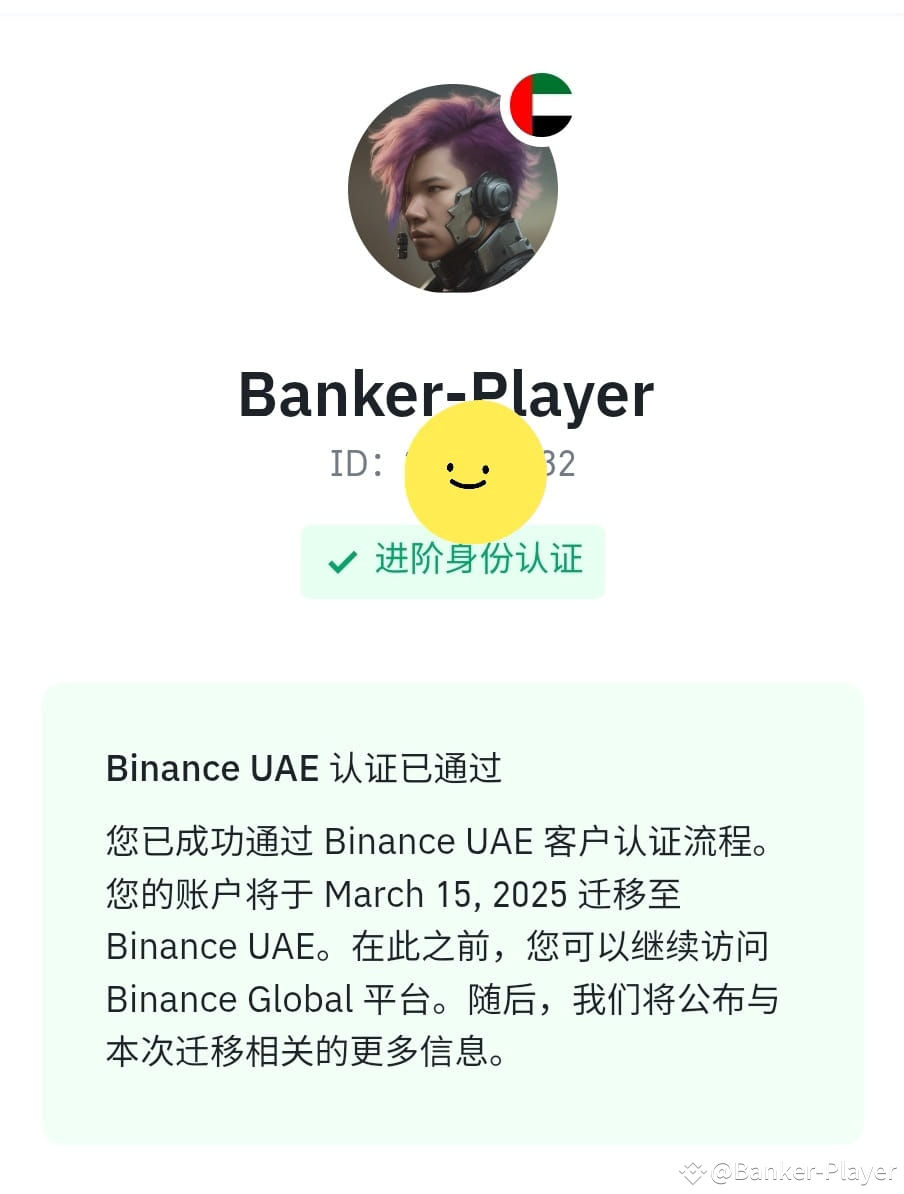Image resolution: width=904 pixels, height=1194 pixels.
Task: Click the smiley face's eyes on the sticker
Action: pos(468,468)
